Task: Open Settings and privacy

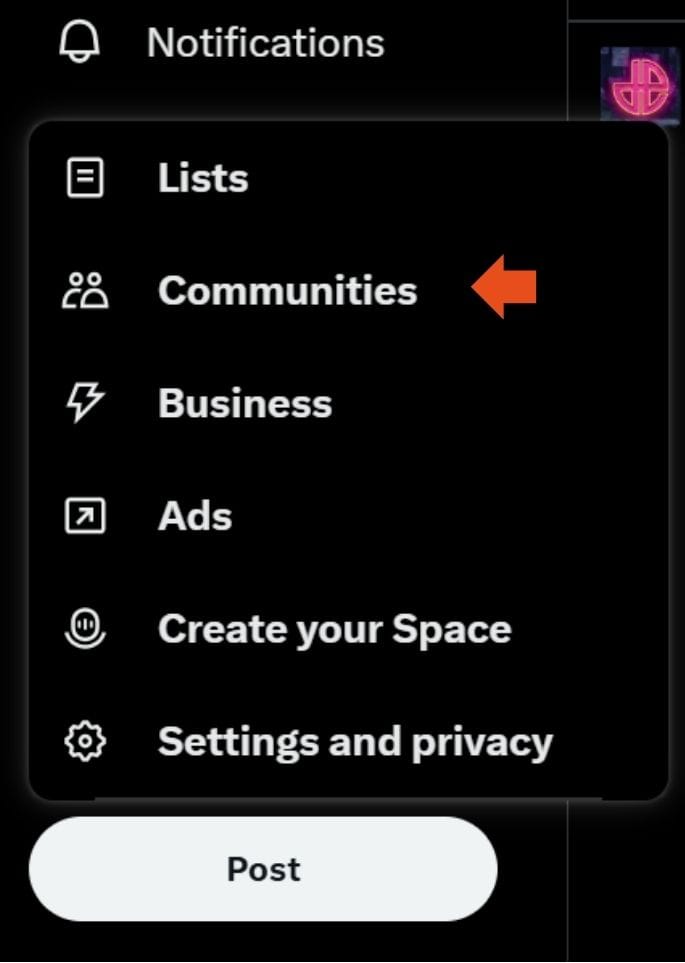Action: (x=355, y=742)
